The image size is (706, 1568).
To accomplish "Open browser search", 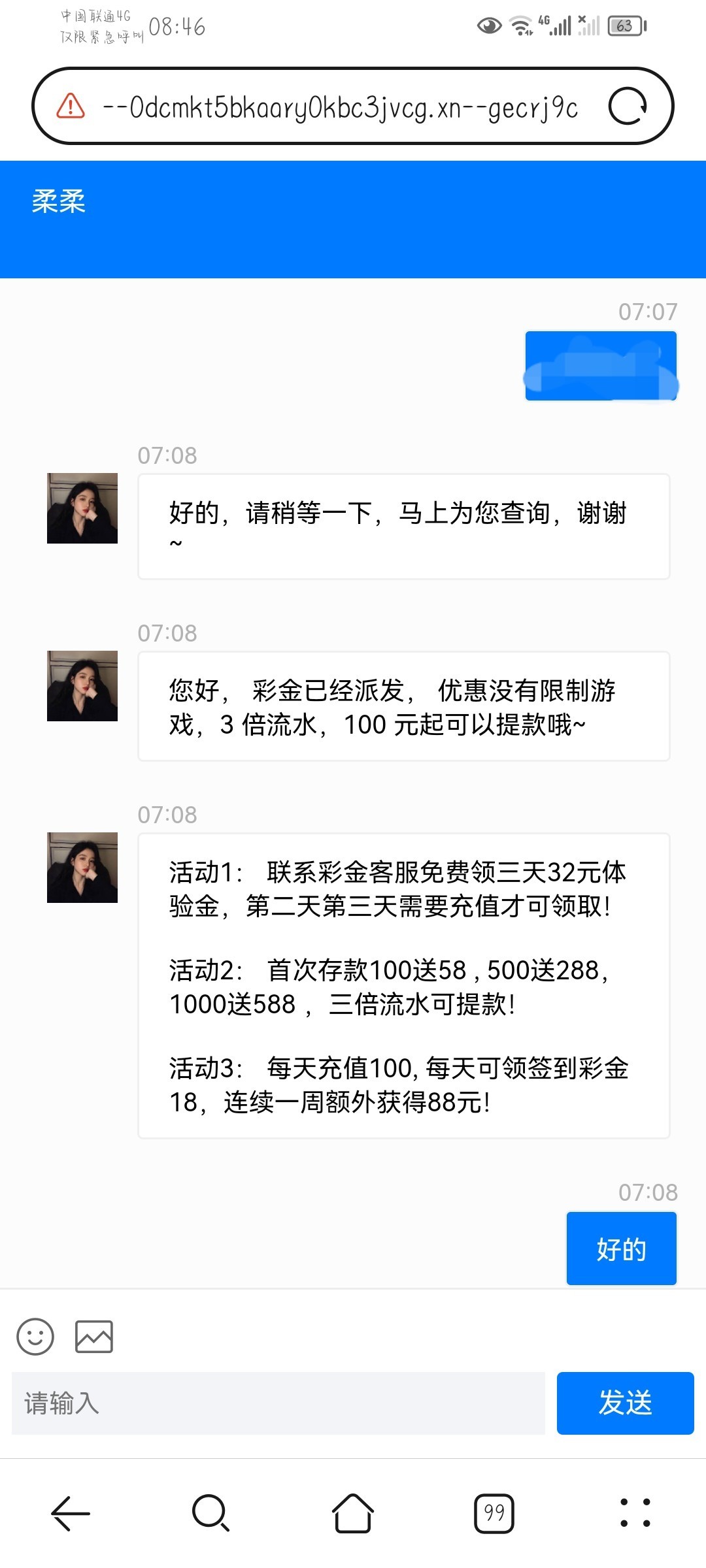I will pyautogui.click(x=210, y=1512).
